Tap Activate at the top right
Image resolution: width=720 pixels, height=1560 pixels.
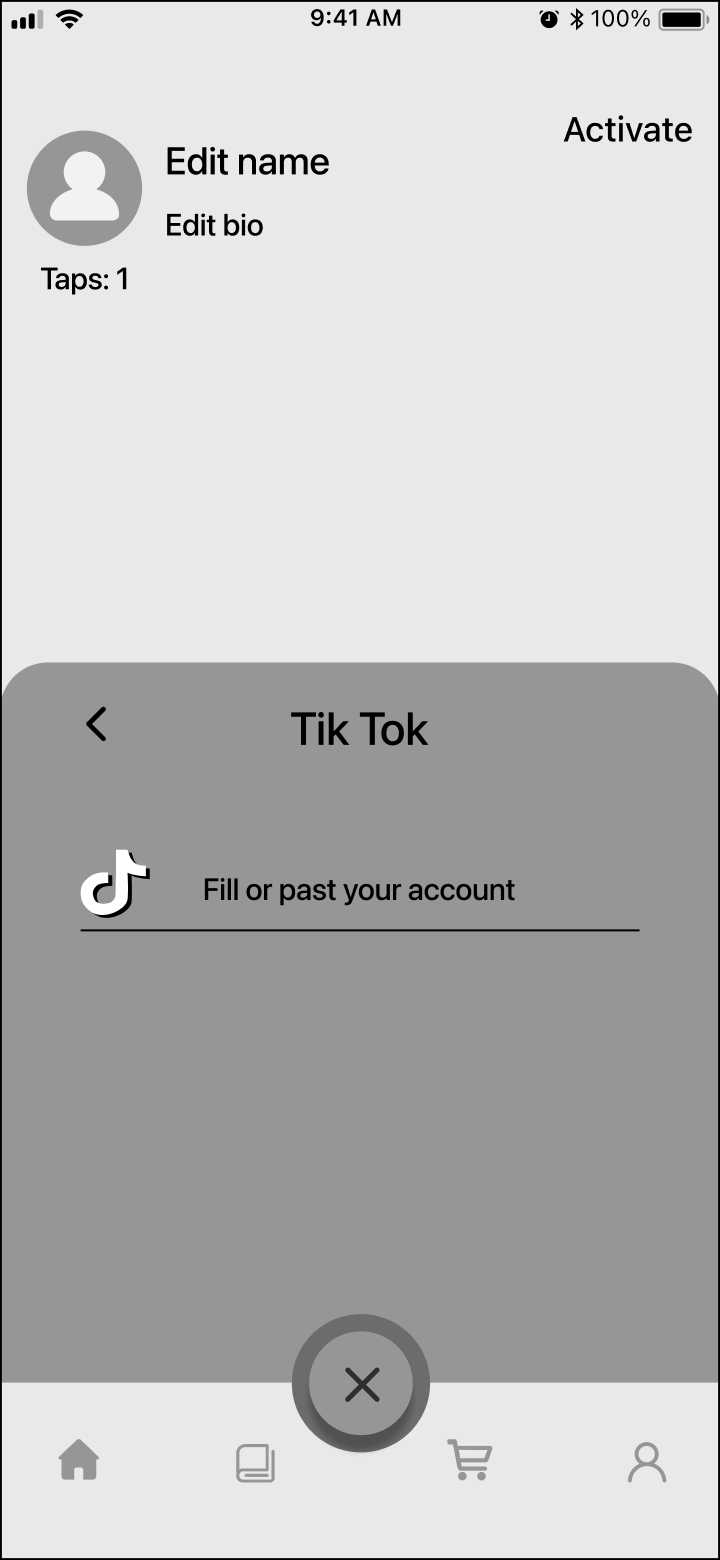[627, 130]
